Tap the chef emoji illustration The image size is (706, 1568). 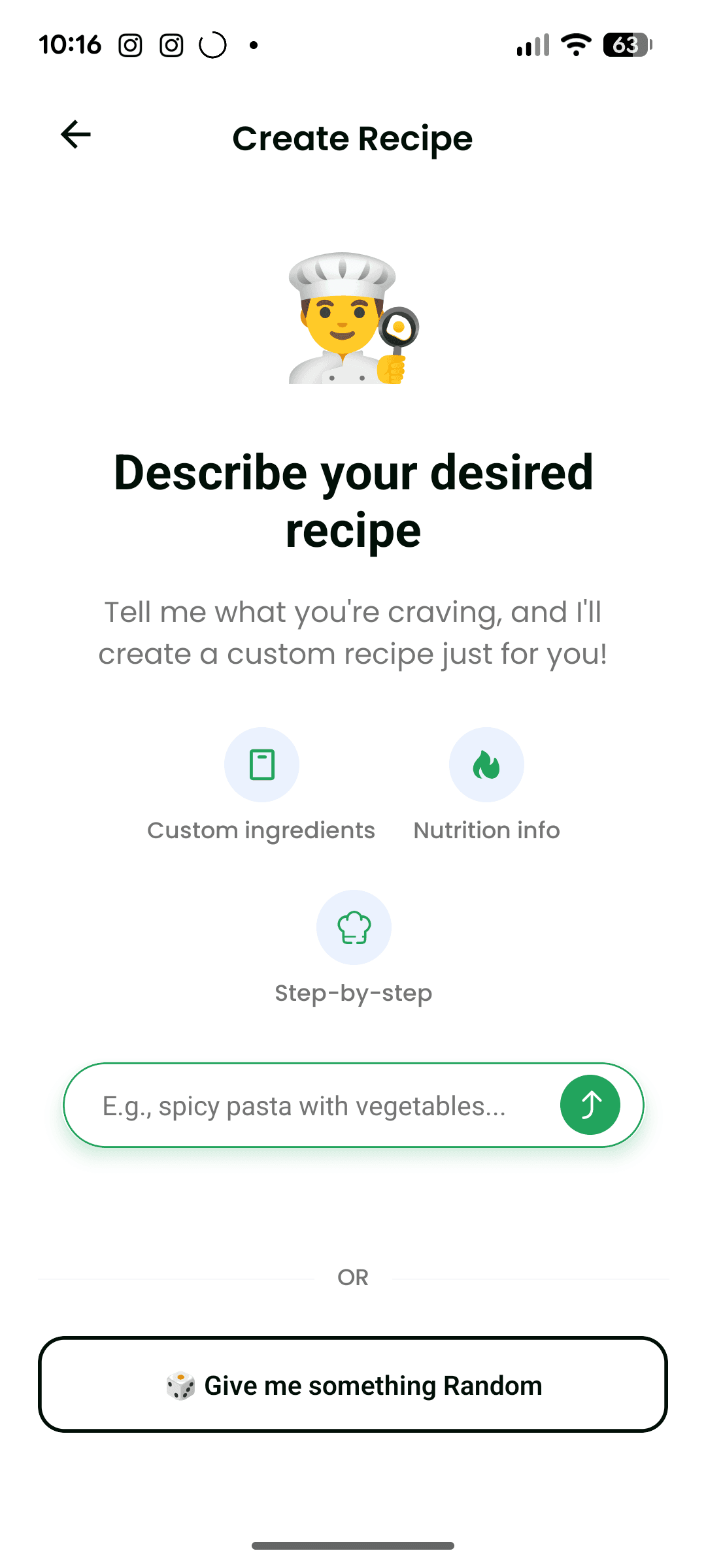353,320
